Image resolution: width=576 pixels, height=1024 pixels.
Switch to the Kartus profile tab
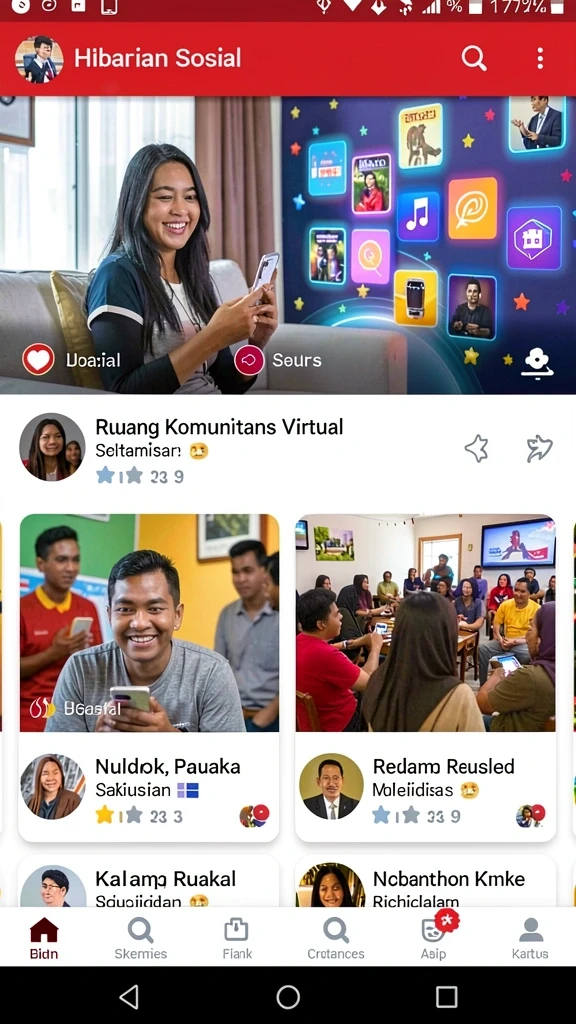[x=530, y=938]
